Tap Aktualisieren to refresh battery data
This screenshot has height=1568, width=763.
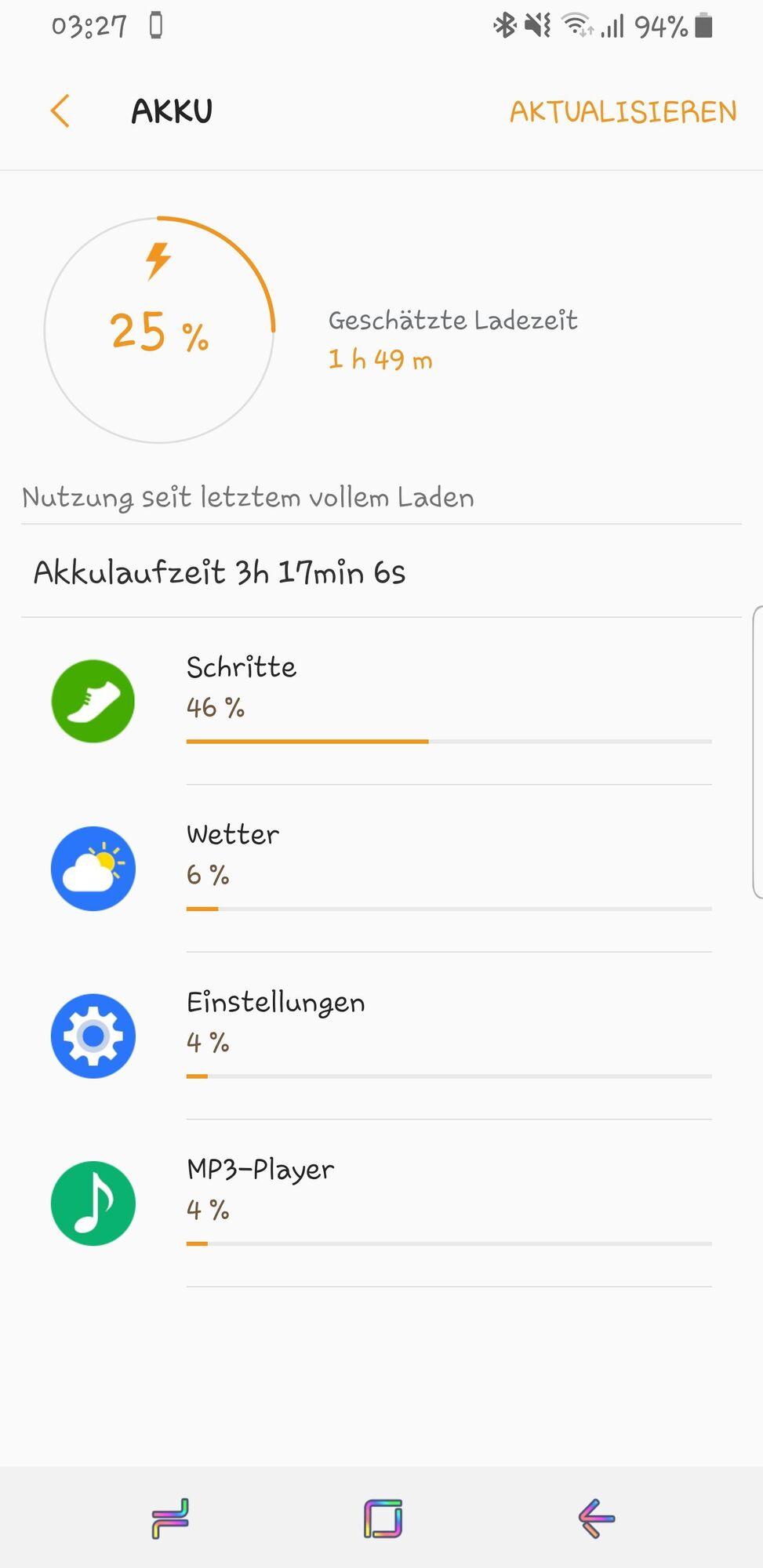[x=623, y=112]
